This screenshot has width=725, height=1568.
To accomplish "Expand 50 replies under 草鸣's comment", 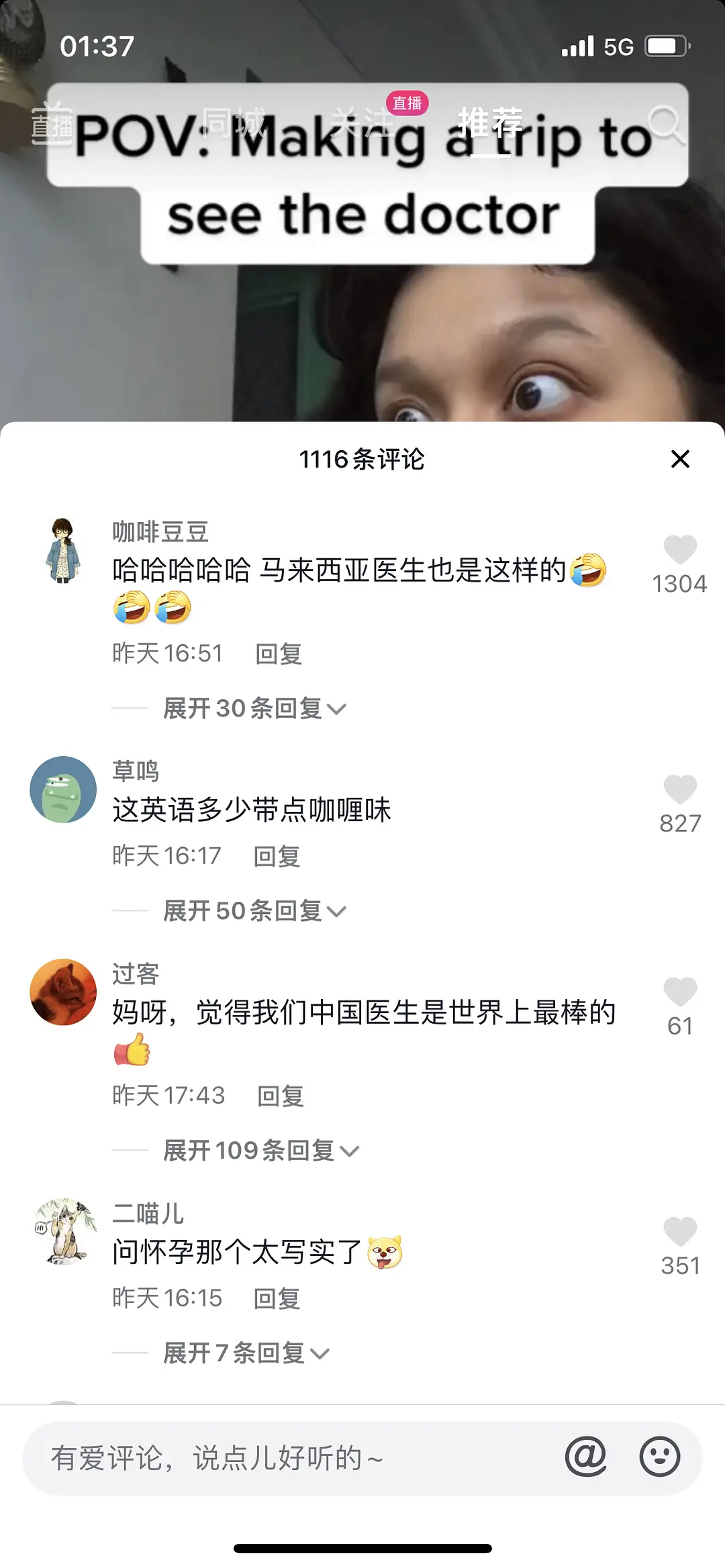I will [254, 911].
